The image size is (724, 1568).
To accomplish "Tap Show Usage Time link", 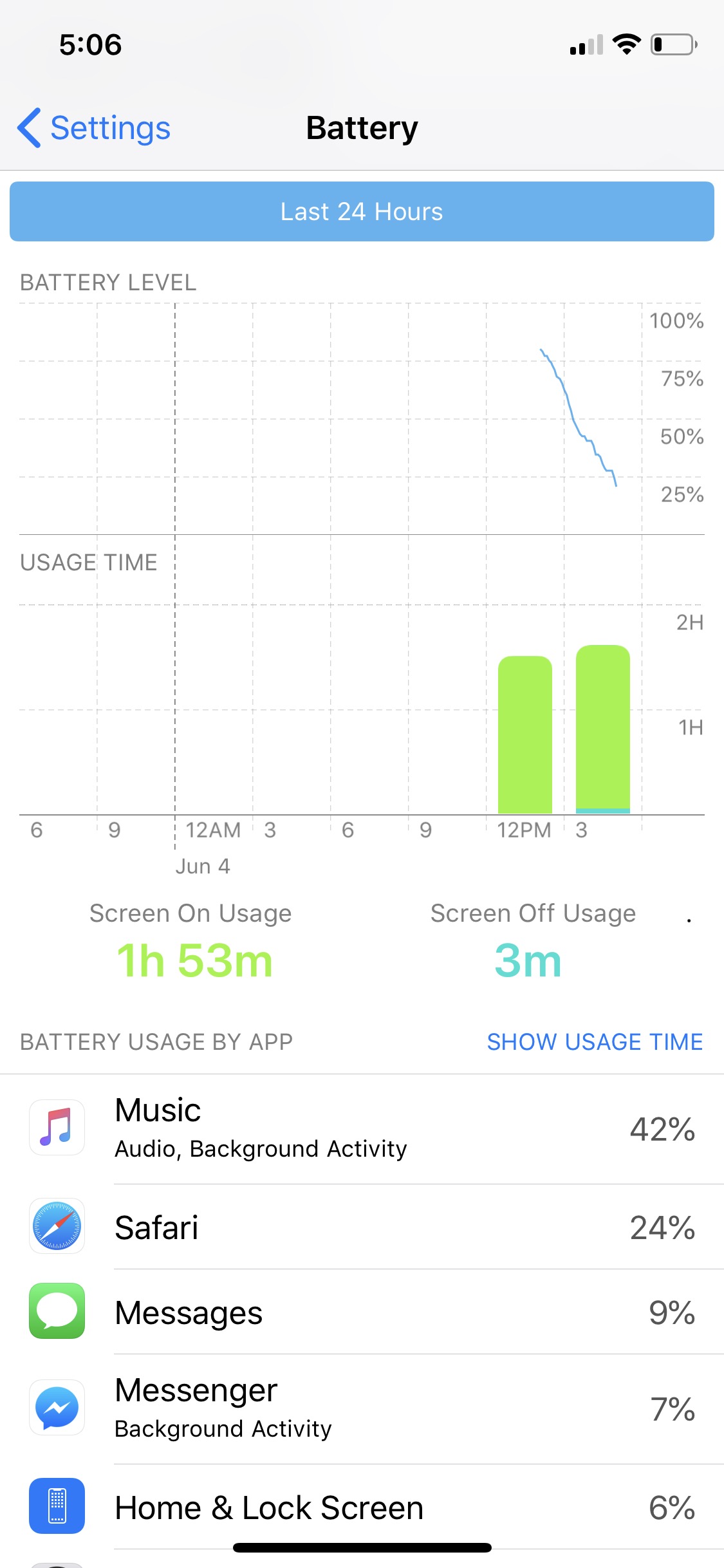I will pyautogui.click(x=595, y=1041).
